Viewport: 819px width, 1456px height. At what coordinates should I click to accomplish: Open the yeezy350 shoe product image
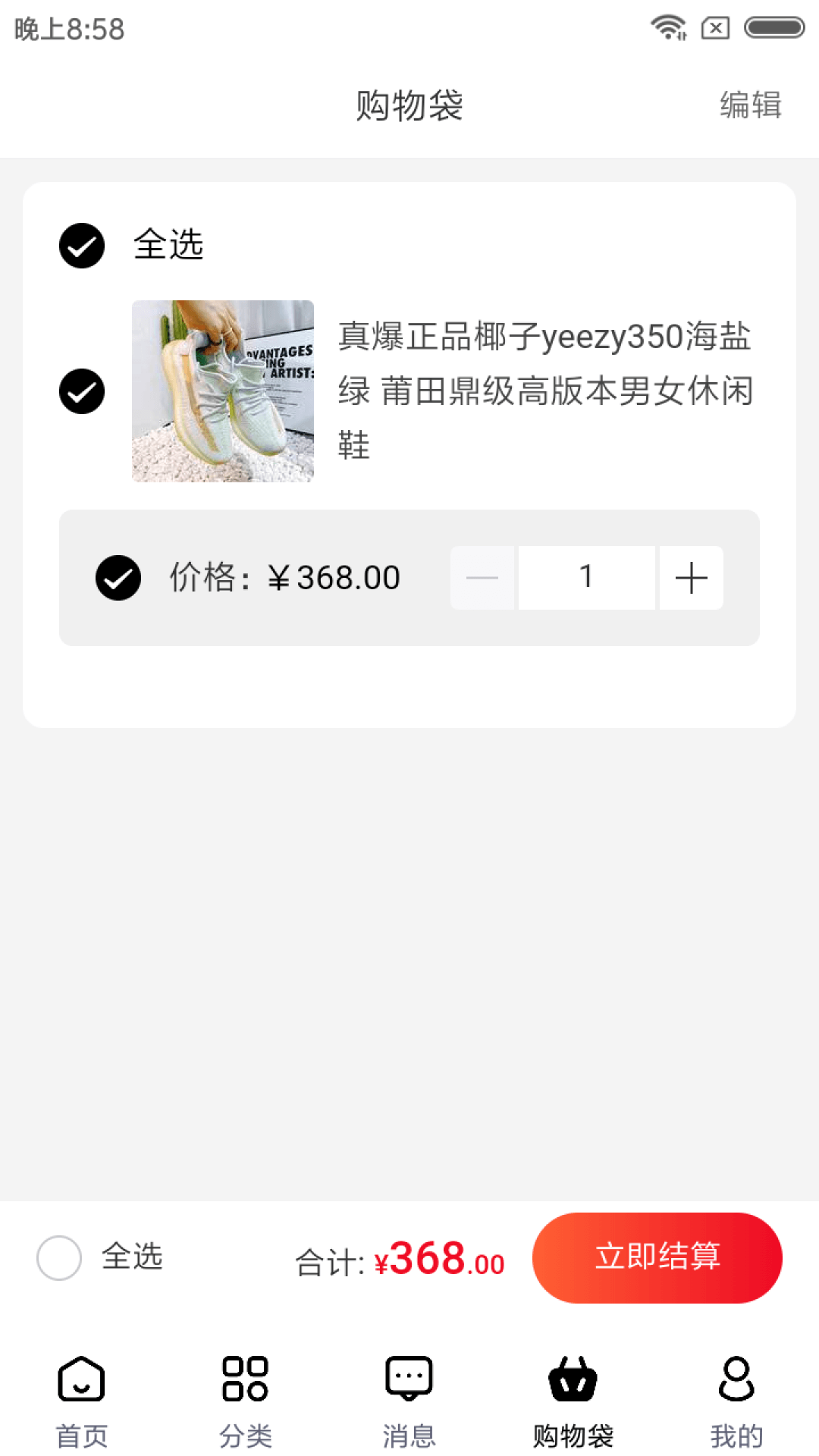point(223,391)
